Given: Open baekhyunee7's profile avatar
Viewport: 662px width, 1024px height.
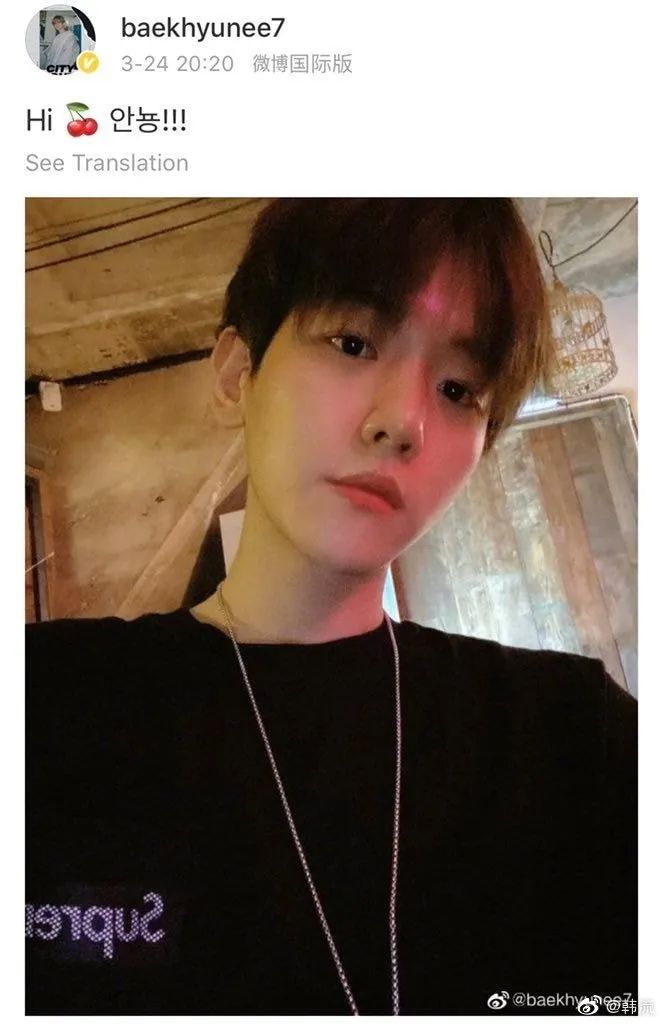Looking at the screenshot, I should (x=60, y=39).
